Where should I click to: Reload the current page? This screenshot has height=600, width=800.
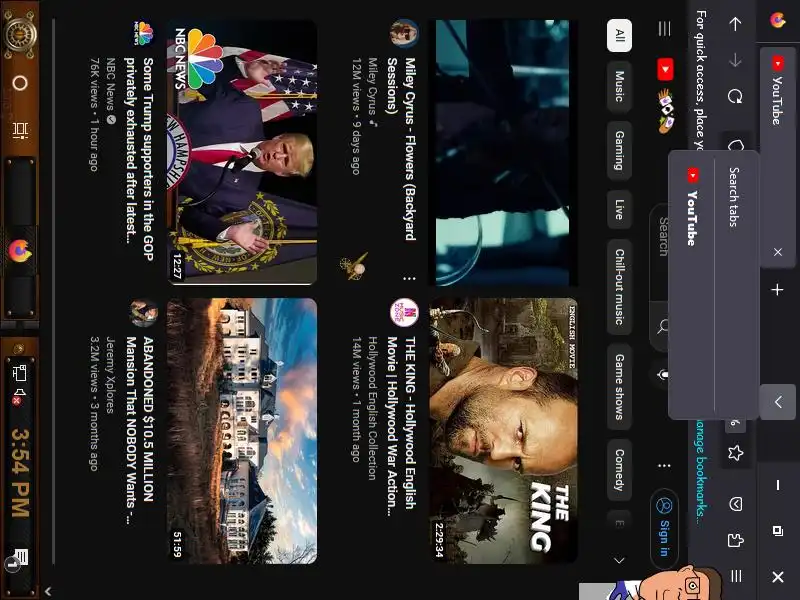pyautogui.click(x=736, y=97)
